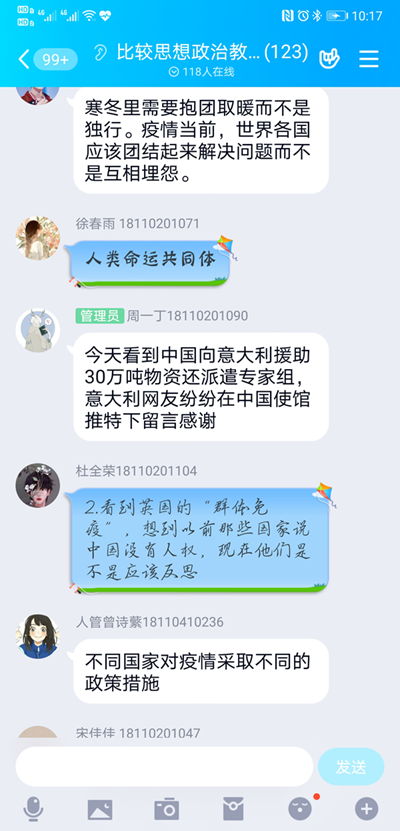Image resolution: width=400 pixels, height=831 pixels.
Task: Start voice input with the microphone icon
Action: pos(33,809)
